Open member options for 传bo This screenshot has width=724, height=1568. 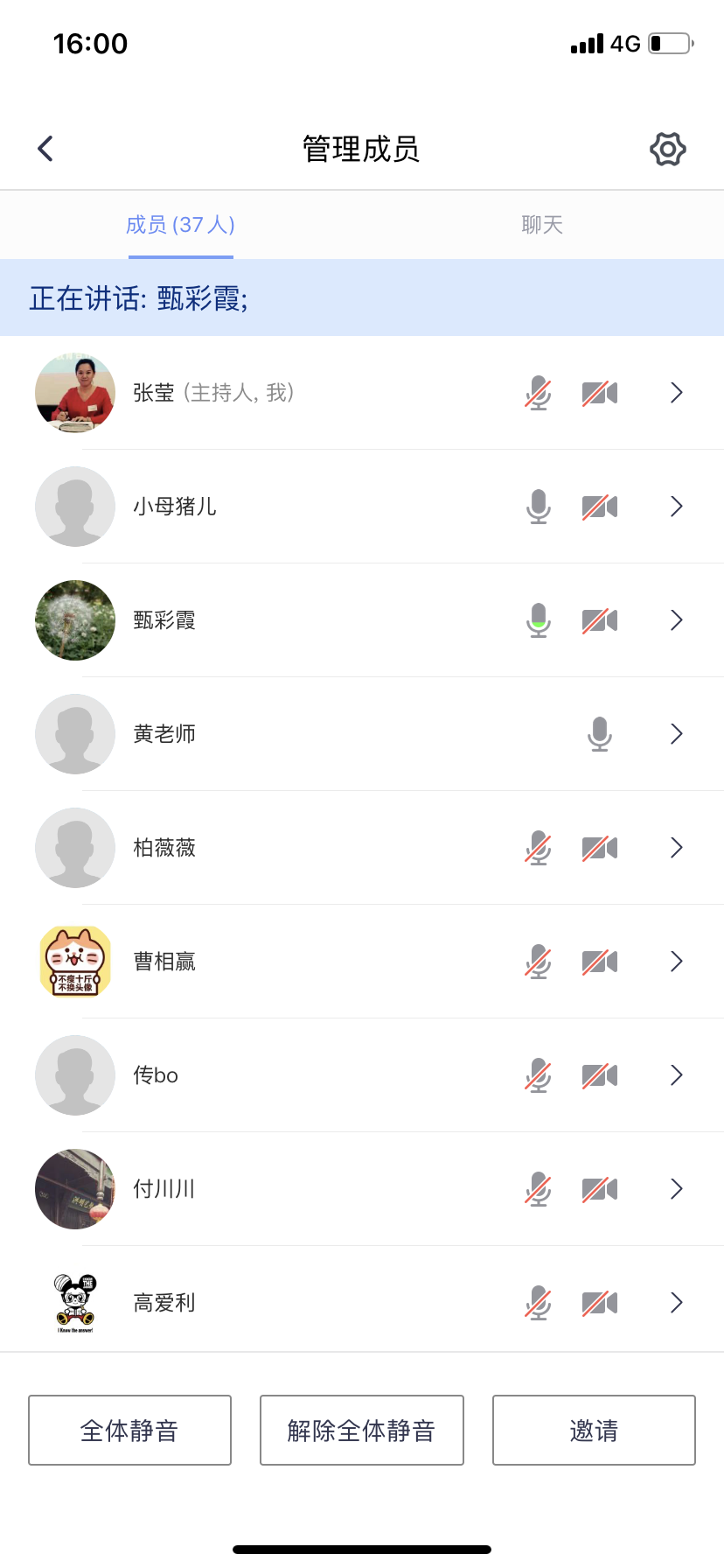point(676,1075)
